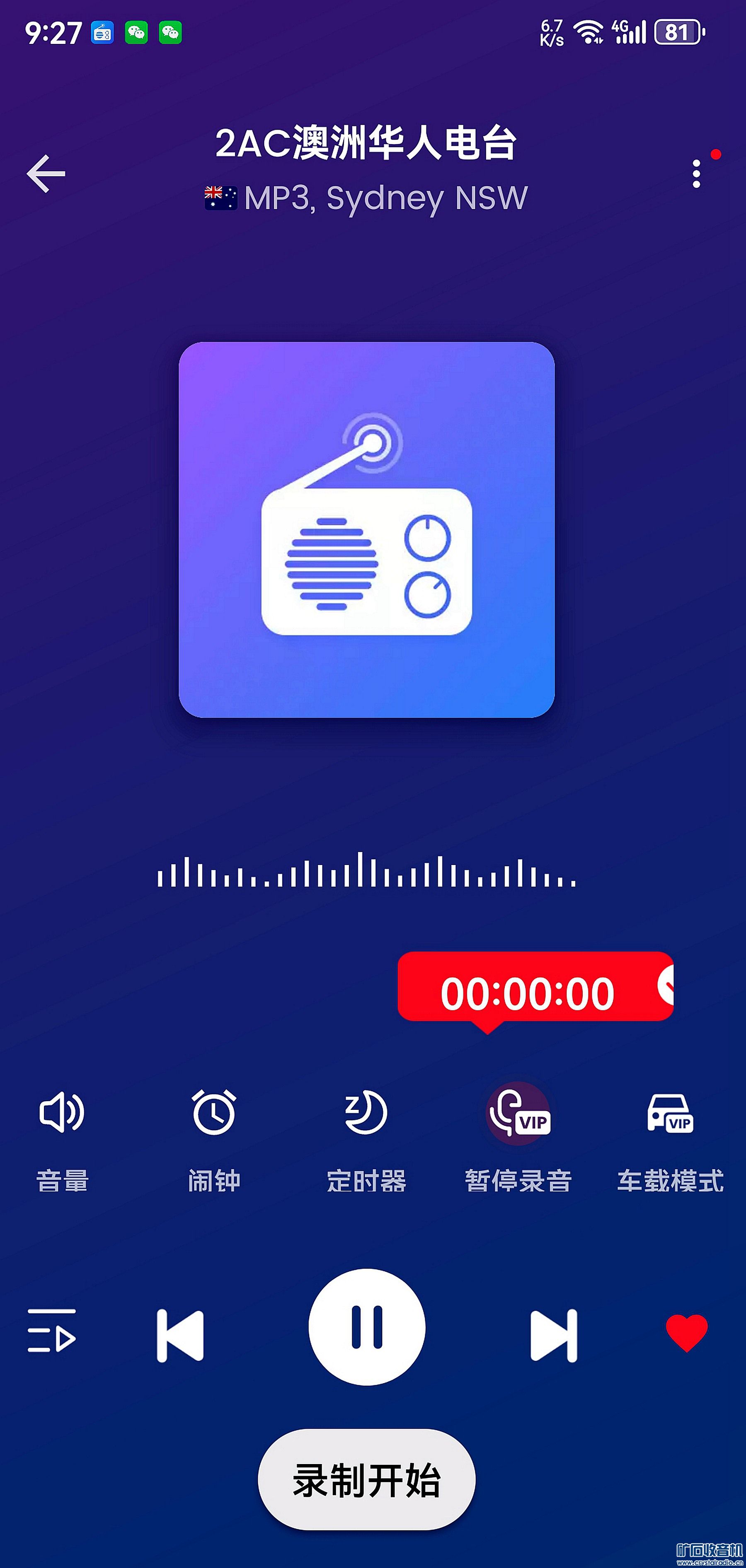Skip to the previous station
The height and width of the screenshot is (1568, 746).
pos(180,1336)
